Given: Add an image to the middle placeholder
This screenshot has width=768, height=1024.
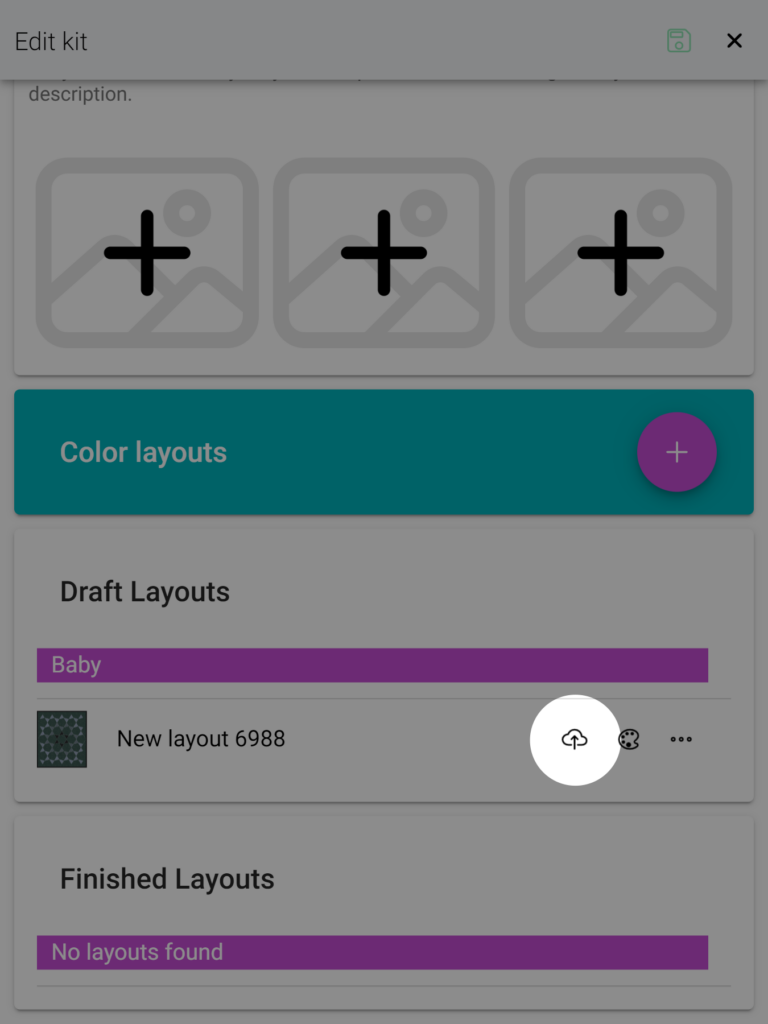Looking at the screenshot, I should (x=384, y=252).
